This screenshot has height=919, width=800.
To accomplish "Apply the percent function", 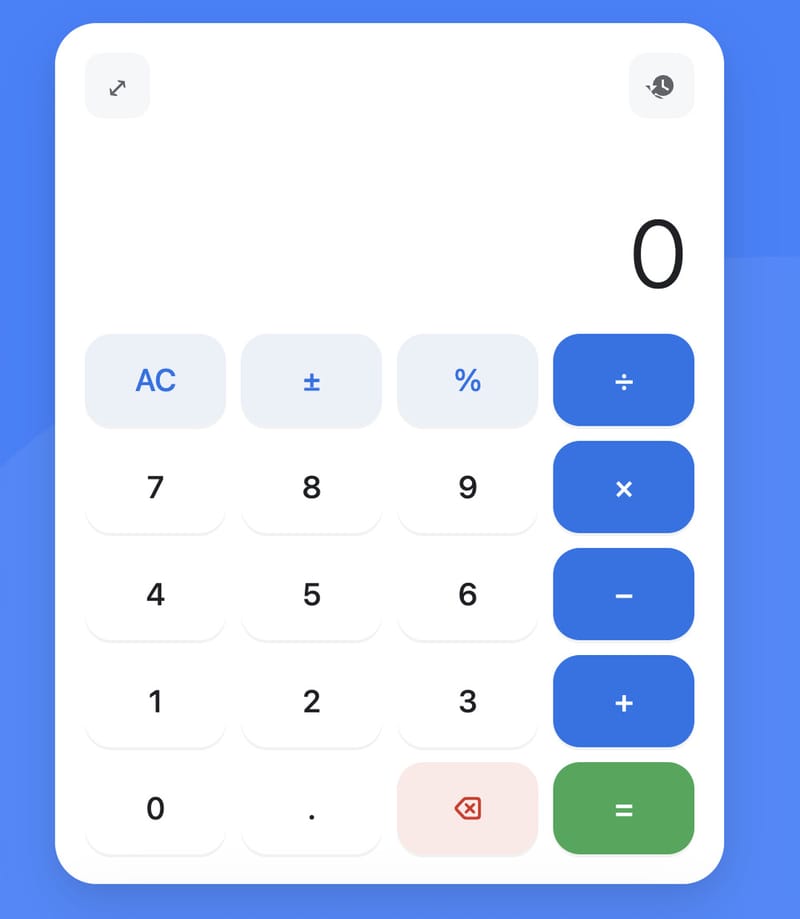I will (x=467, y=381).
